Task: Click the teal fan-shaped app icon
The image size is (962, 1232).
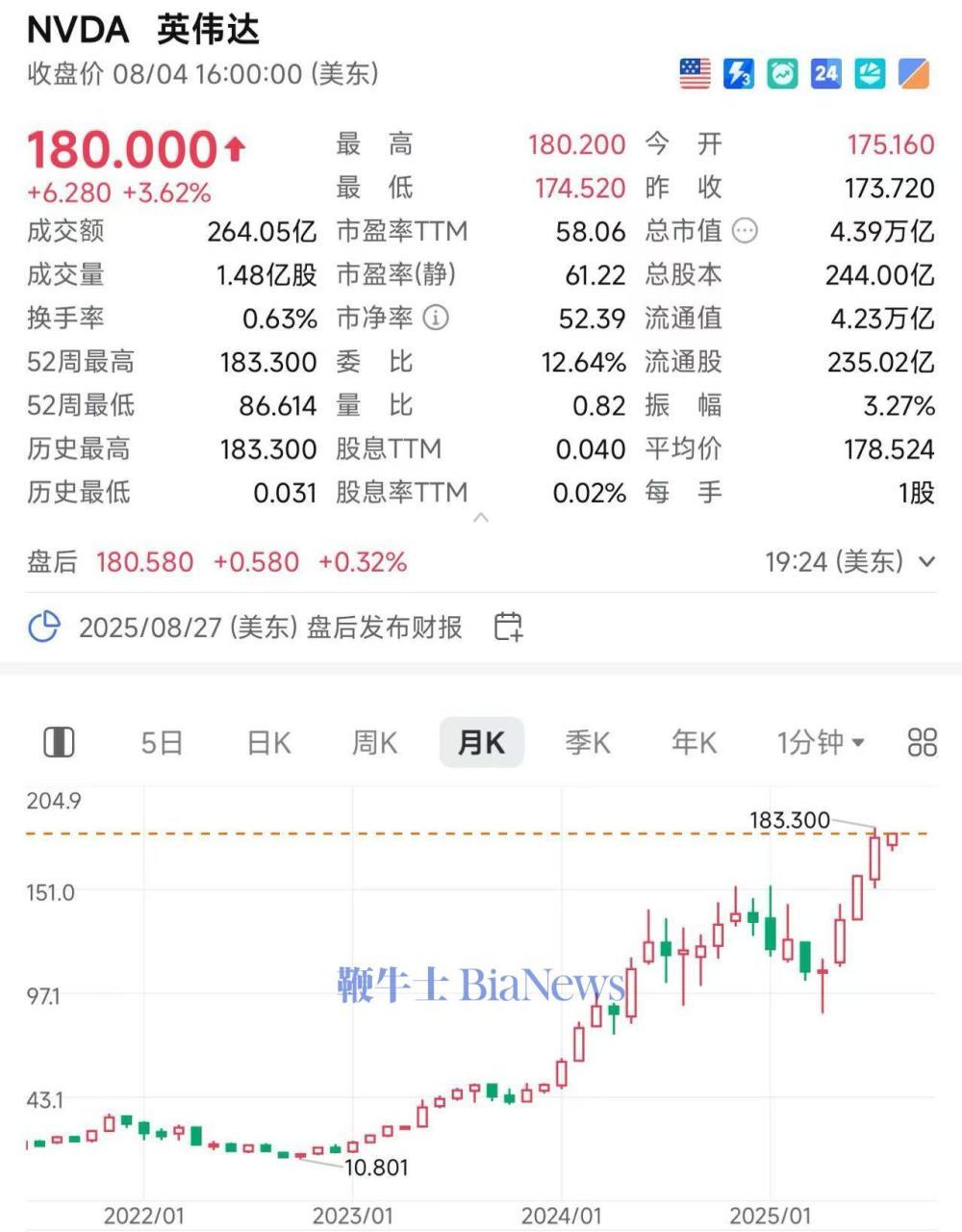Action: (x=869, y=72)
